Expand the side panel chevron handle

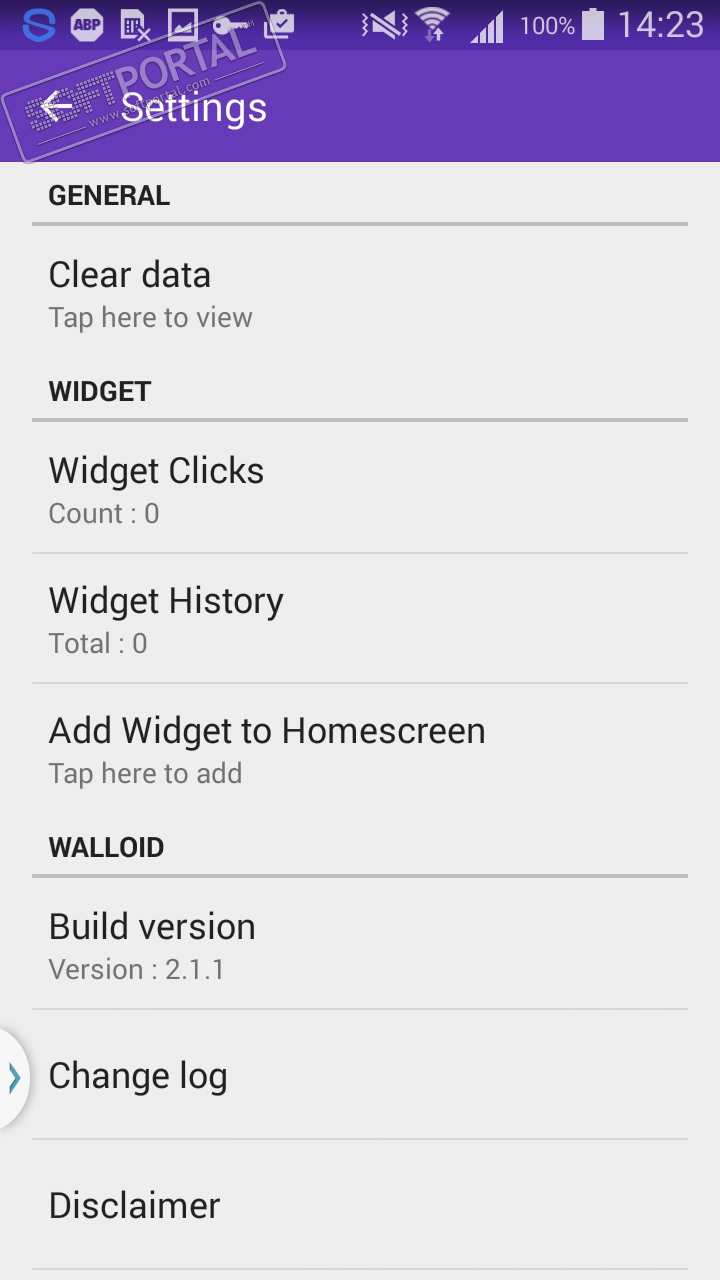13,1077
